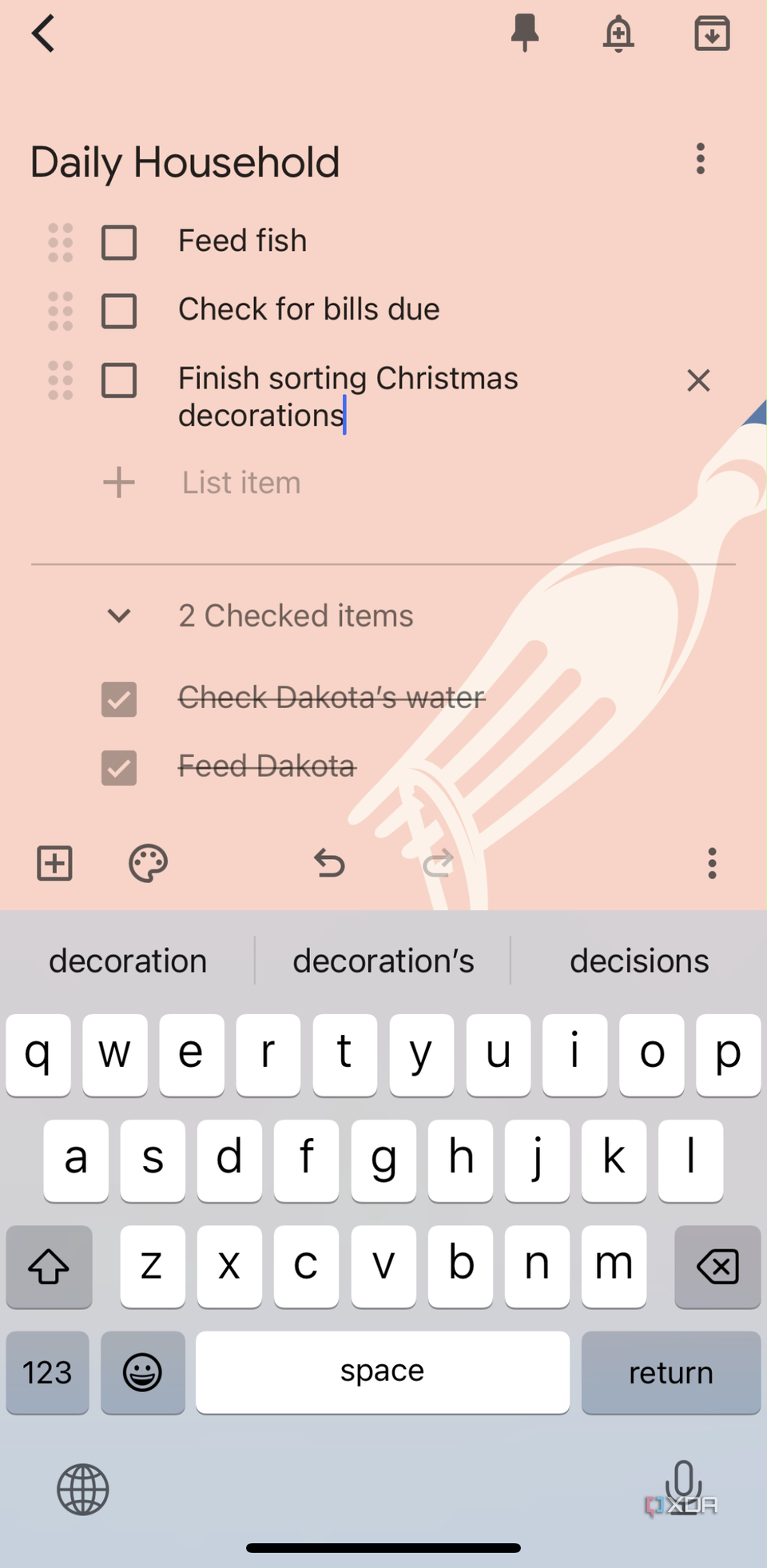
Task: Select the decoration's autocorrect suggestion
Action: tap(383, 960)
